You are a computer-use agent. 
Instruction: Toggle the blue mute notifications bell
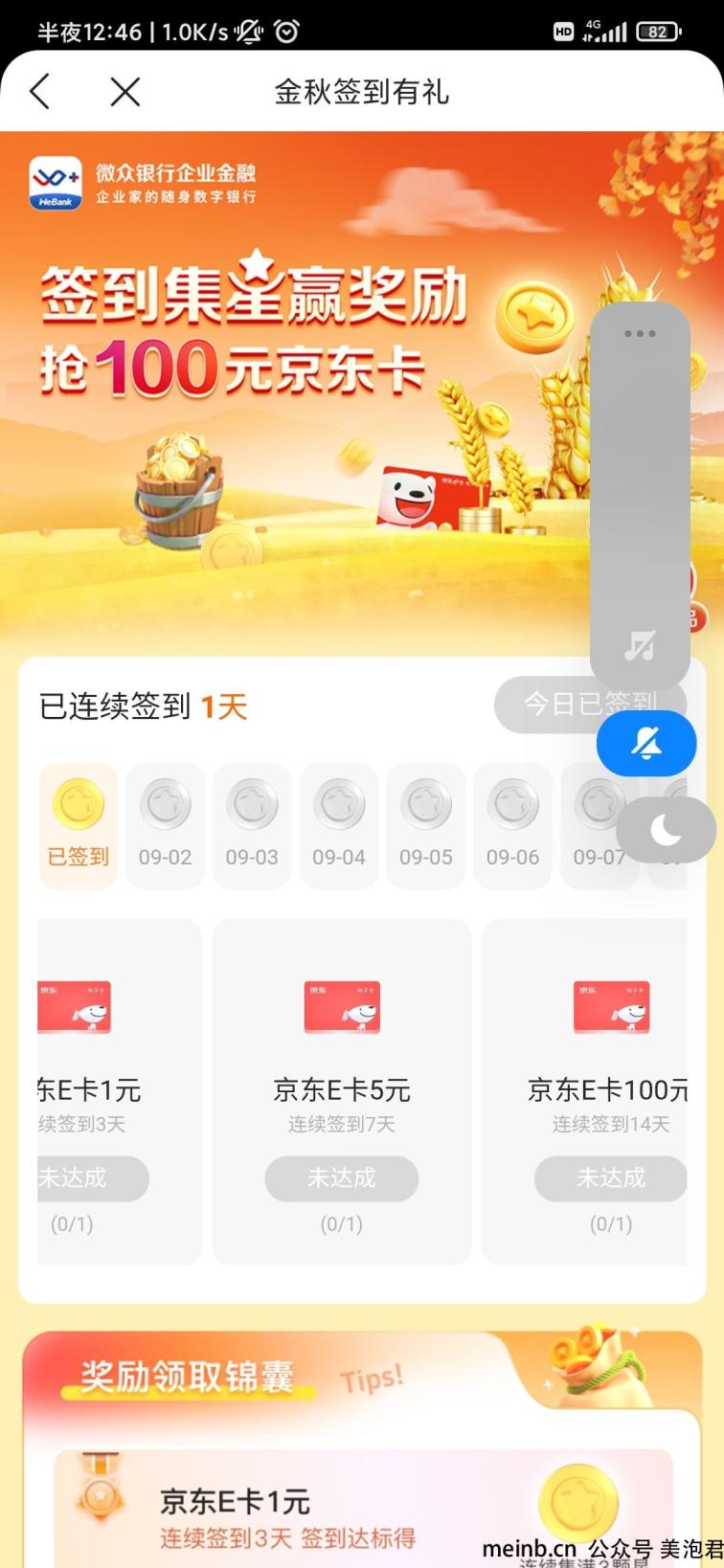click(x=646, y=744)
